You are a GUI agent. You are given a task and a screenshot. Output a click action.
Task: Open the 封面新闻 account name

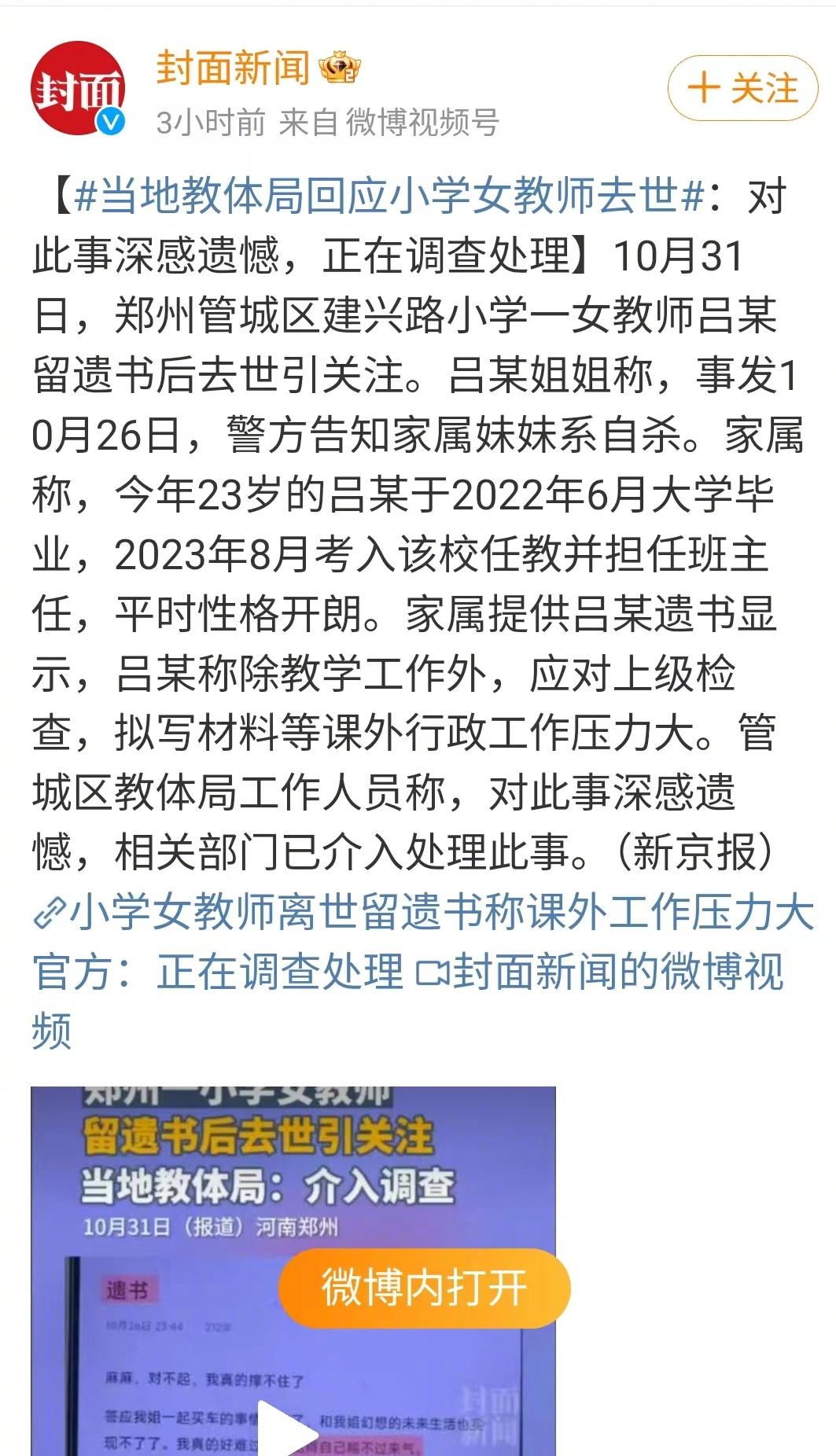click(233, 68)
